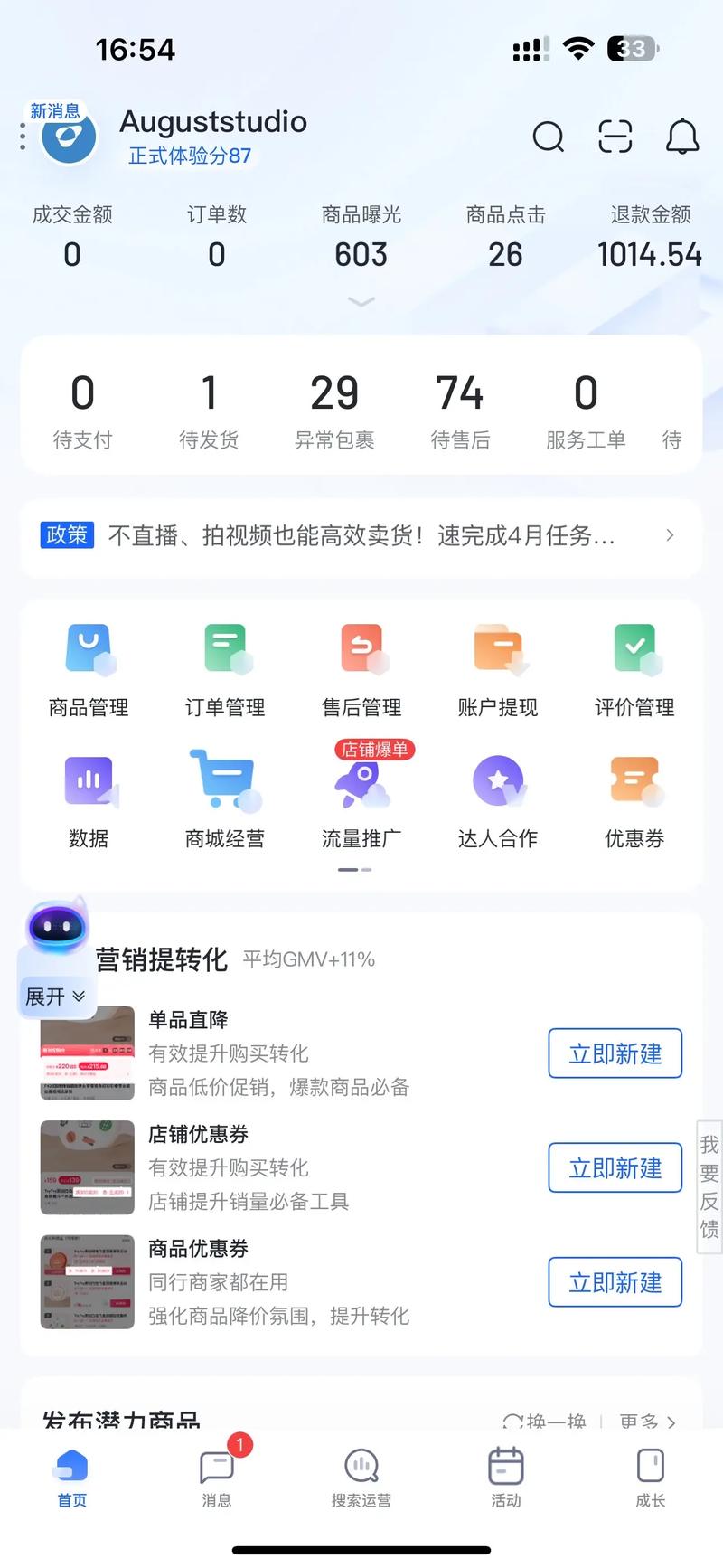Screen dimensions: 723x1568
Task: Open the notifications bell
Action: 682,137
